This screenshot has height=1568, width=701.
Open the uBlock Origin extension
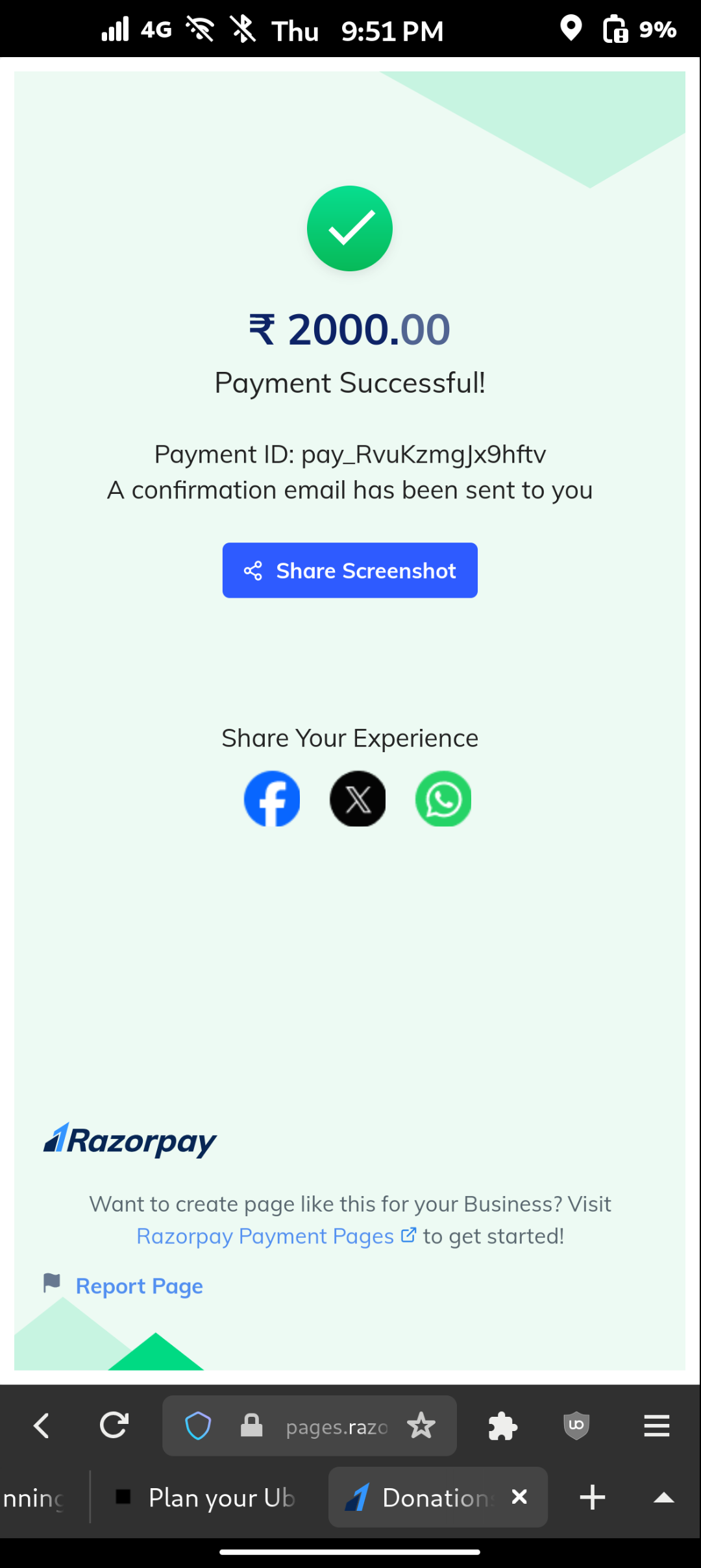coord(576,1426)
